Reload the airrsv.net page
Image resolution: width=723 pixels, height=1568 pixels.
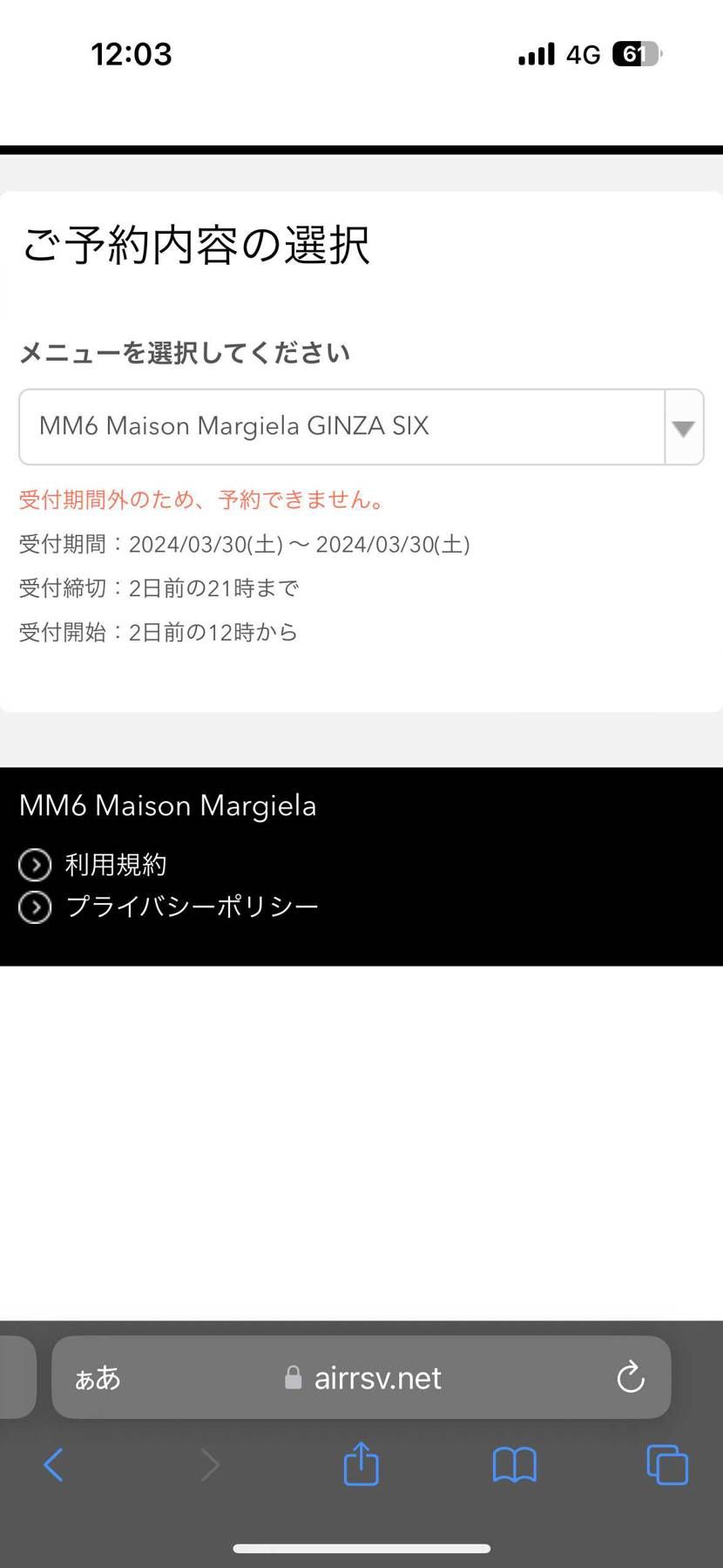pos(630,1378)
